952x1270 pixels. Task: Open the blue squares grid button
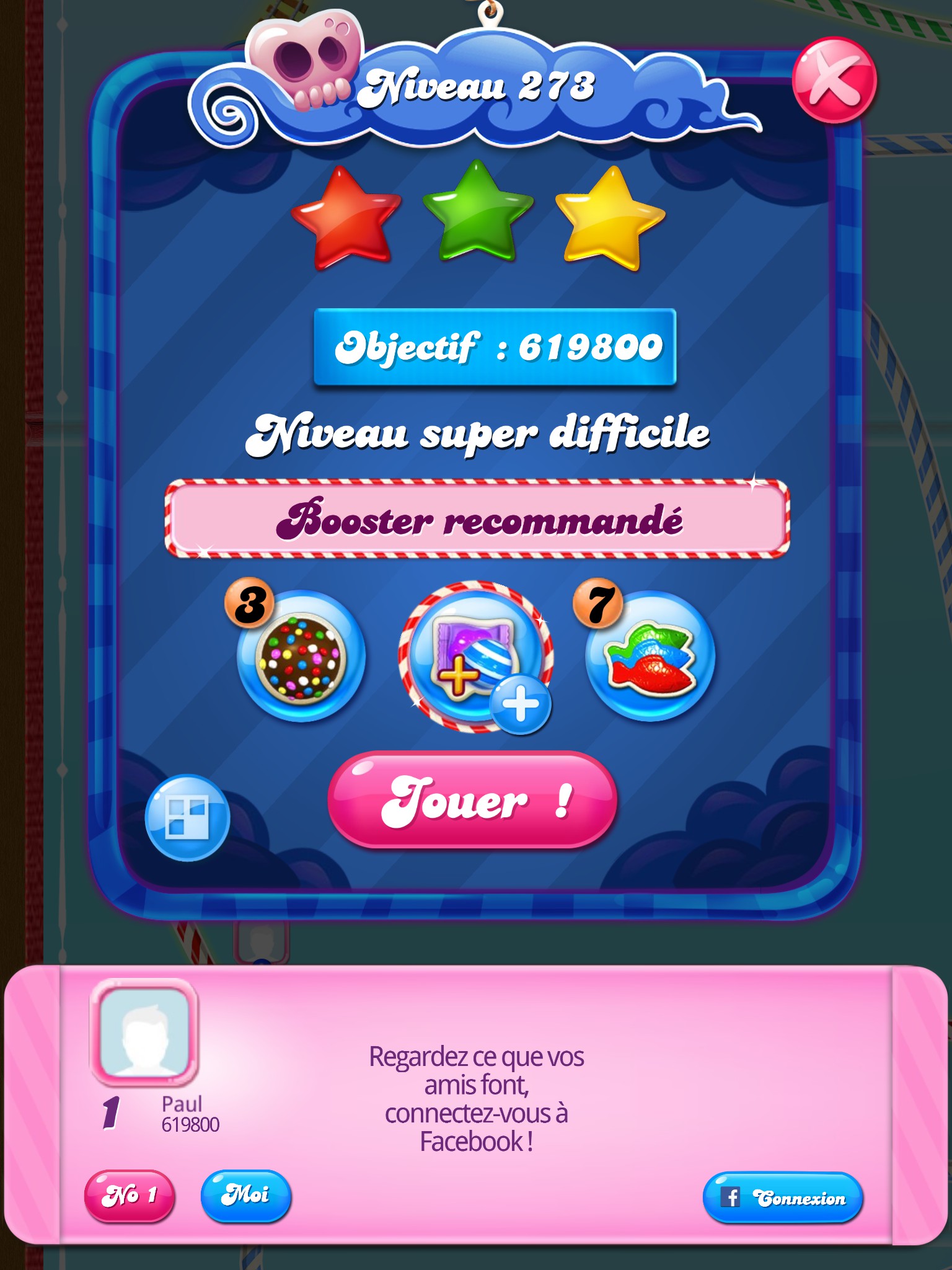click(187, 817)
